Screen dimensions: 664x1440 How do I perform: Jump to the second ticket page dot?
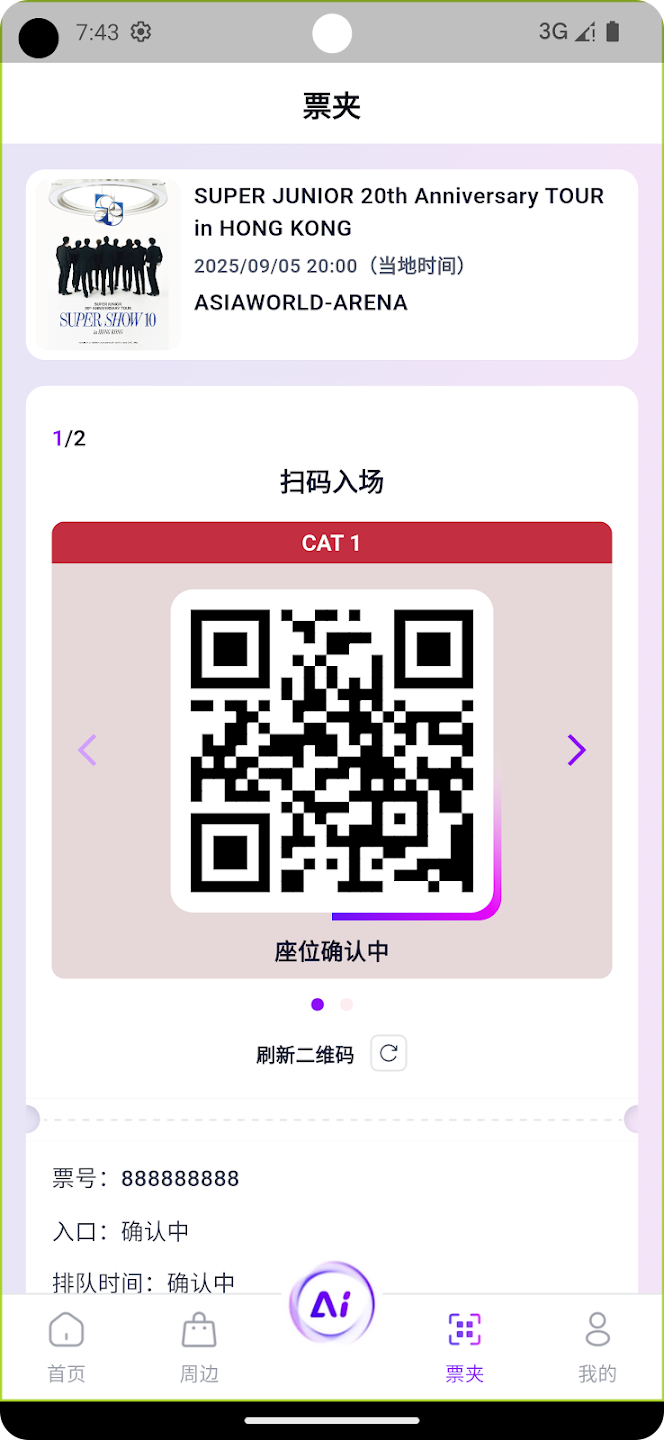346,1005
